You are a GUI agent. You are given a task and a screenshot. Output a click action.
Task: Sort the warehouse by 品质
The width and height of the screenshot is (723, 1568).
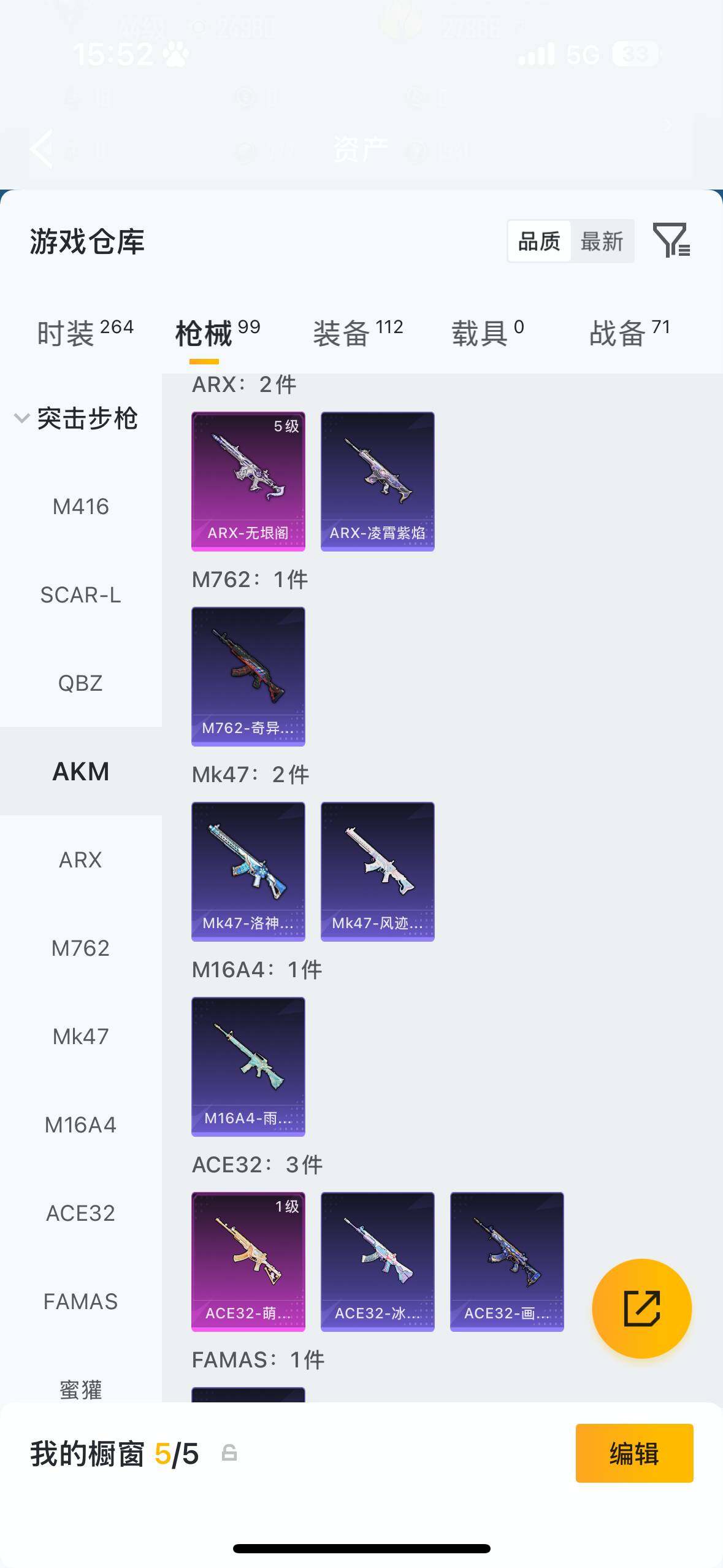click(x=539, y=242)
